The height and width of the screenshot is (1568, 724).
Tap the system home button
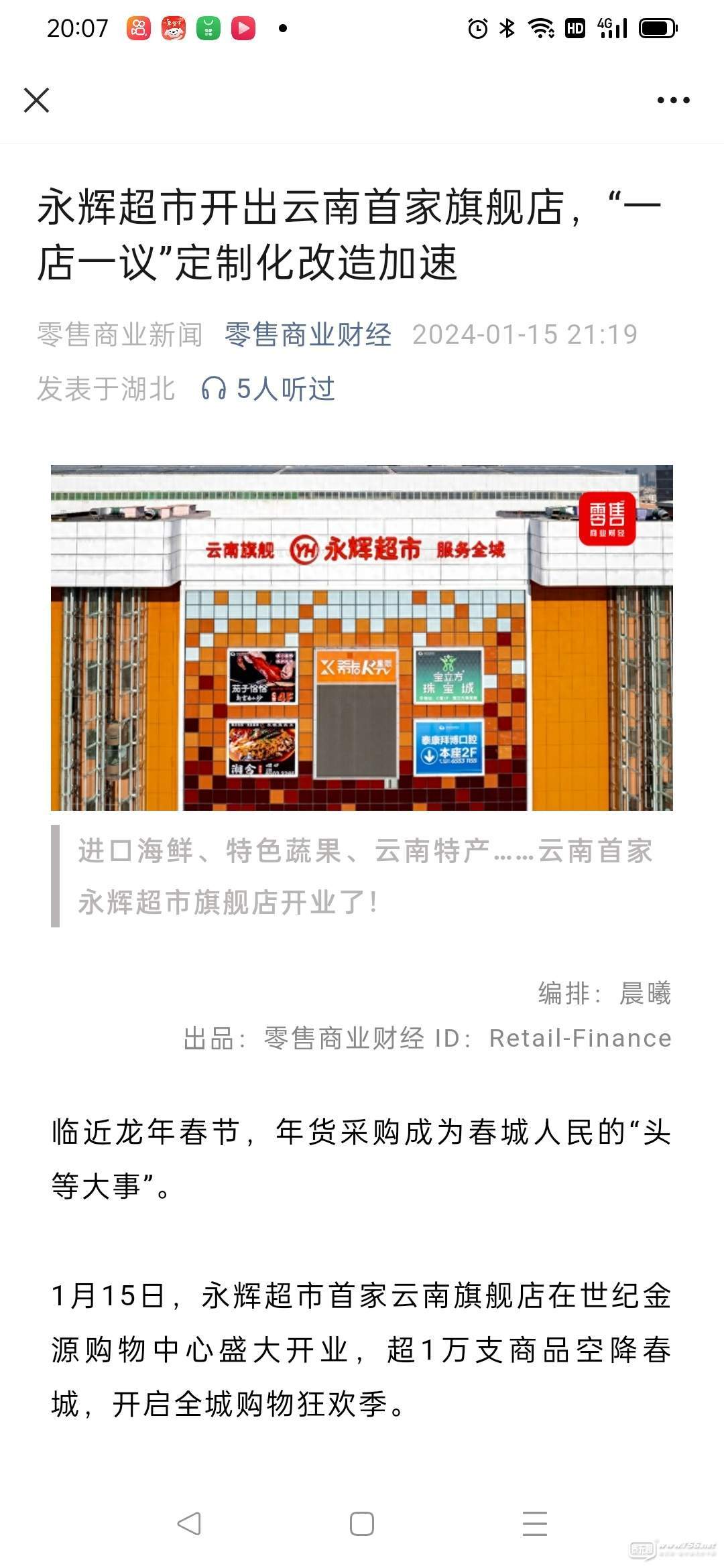(362, 1524)
